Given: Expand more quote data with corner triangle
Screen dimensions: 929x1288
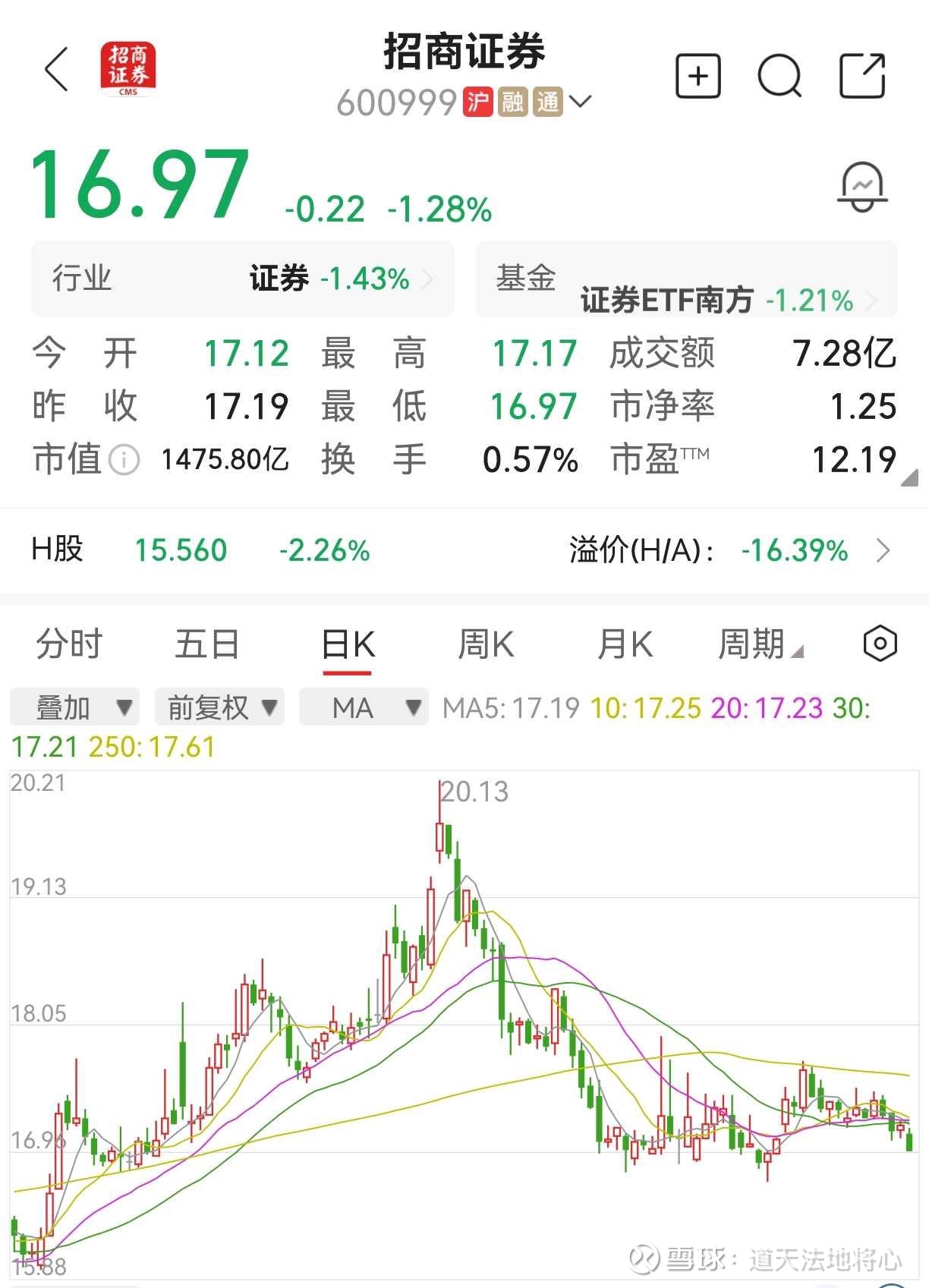Looking at the screenshot, I should (x=910, y=478).
